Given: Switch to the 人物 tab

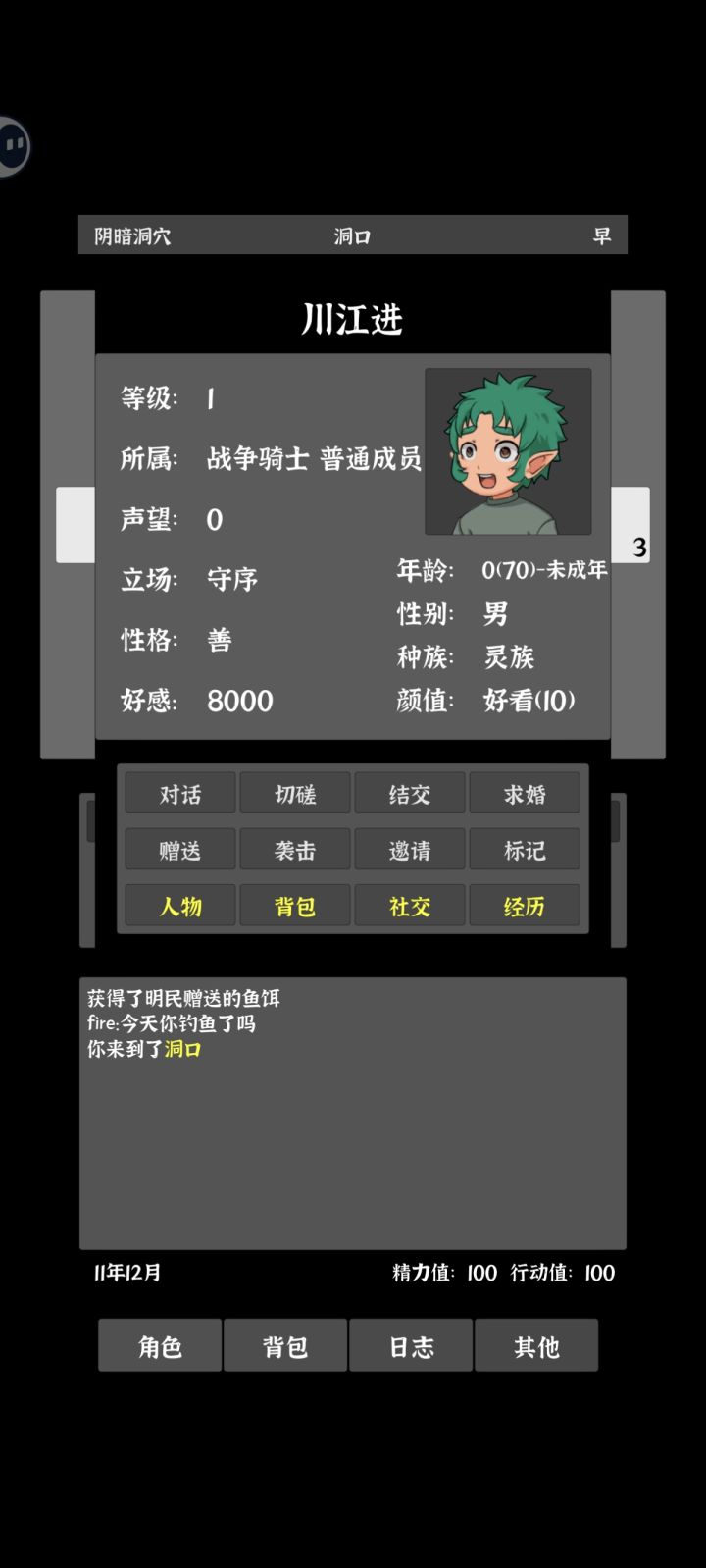Looking at the screenshot, I should click(179, 906).
